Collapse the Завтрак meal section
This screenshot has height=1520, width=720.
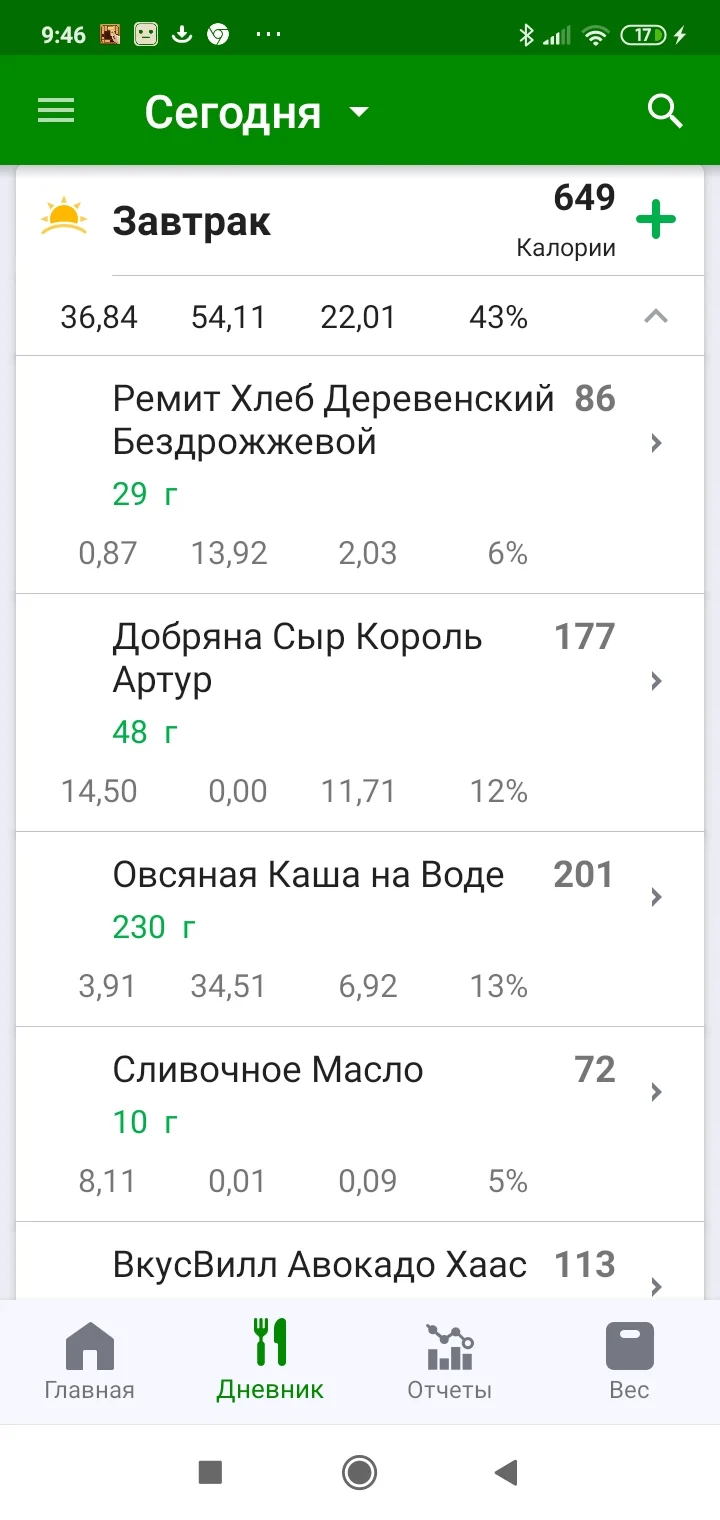(655, 317)
